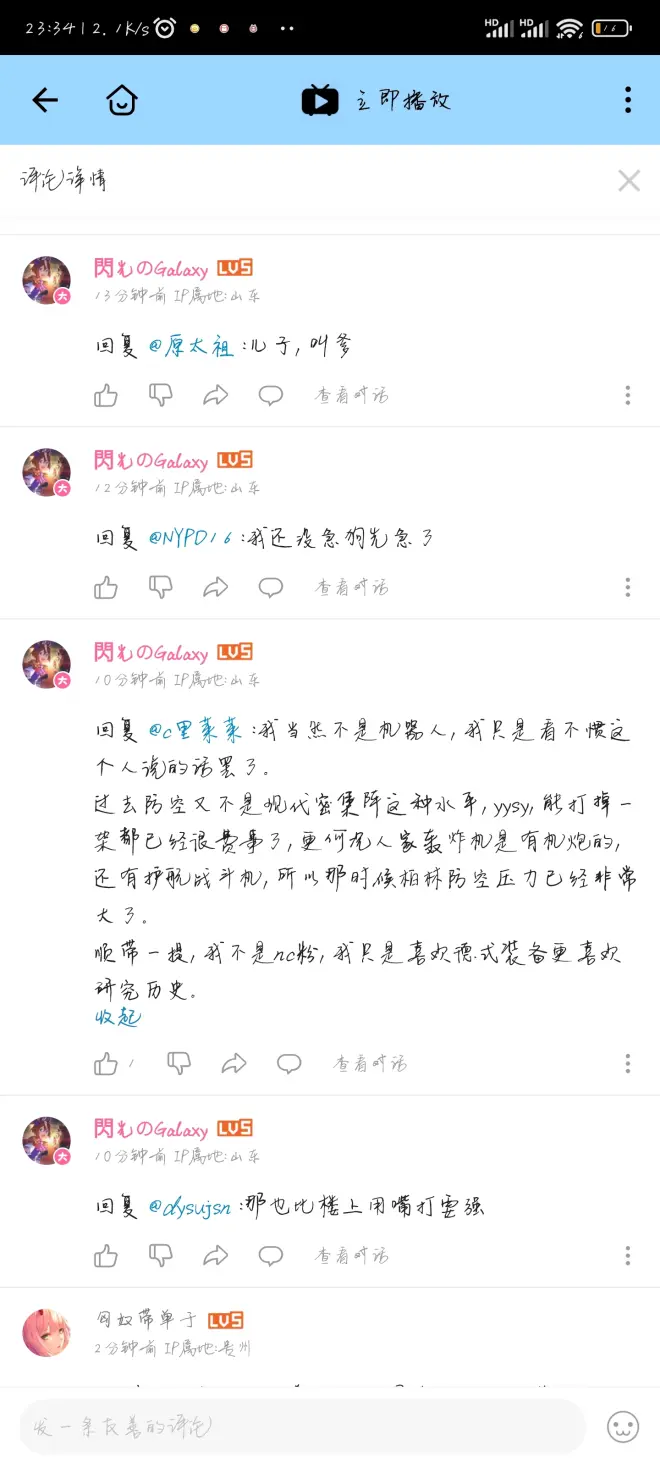Share the reply to @原太祖
Screen dimensions: 660x1467
point(215,395)
